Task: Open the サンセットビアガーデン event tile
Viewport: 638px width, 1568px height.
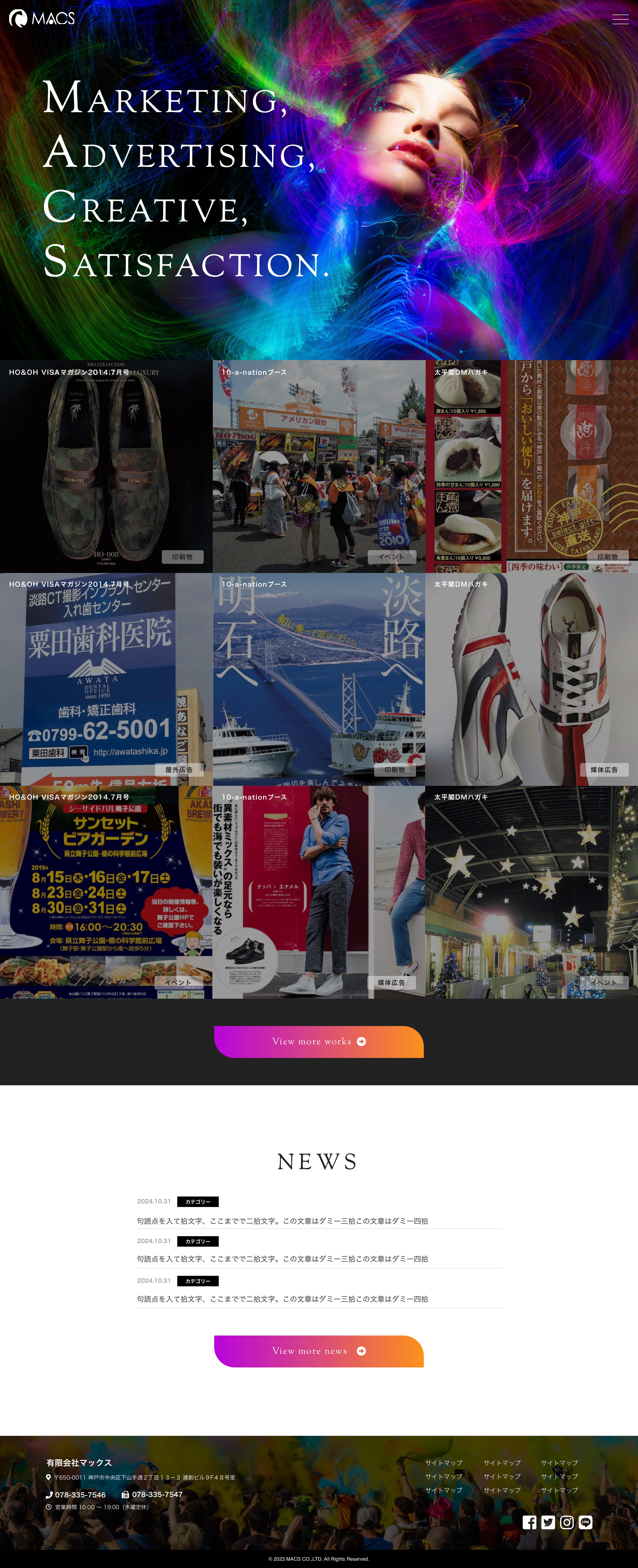Action: point(106,892)
